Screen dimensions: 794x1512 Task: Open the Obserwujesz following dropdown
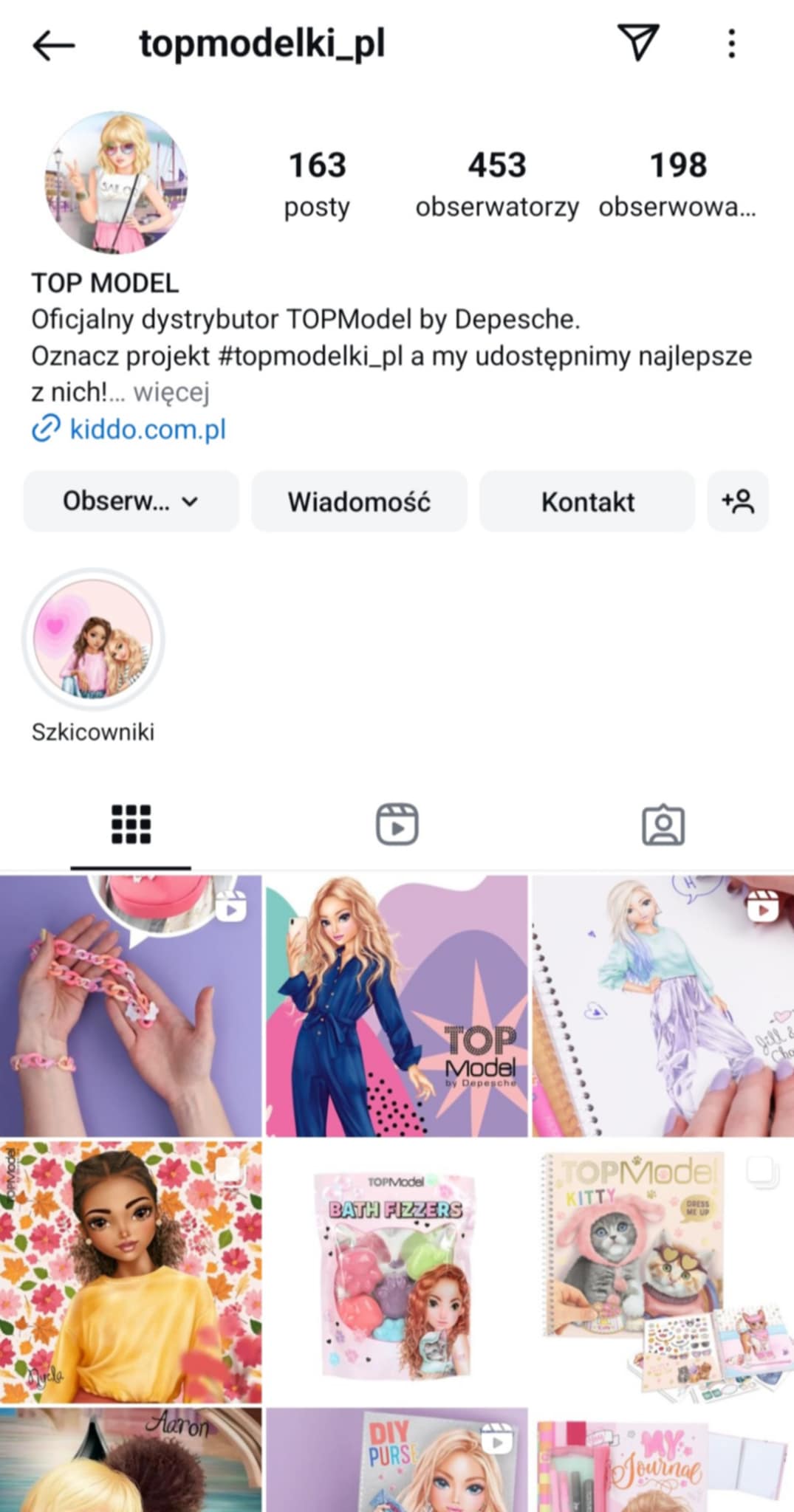click(x=131, y=501)
